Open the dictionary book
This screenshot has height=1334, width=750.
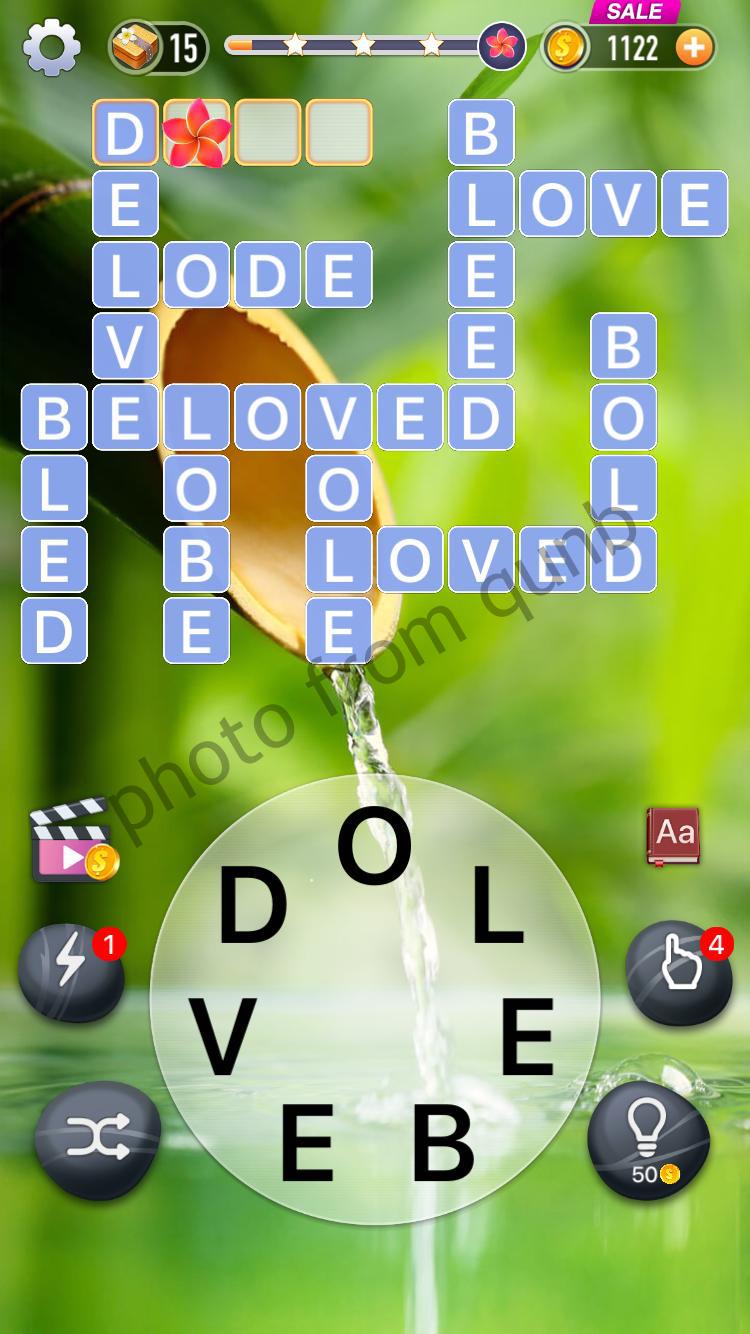(673, 836)
